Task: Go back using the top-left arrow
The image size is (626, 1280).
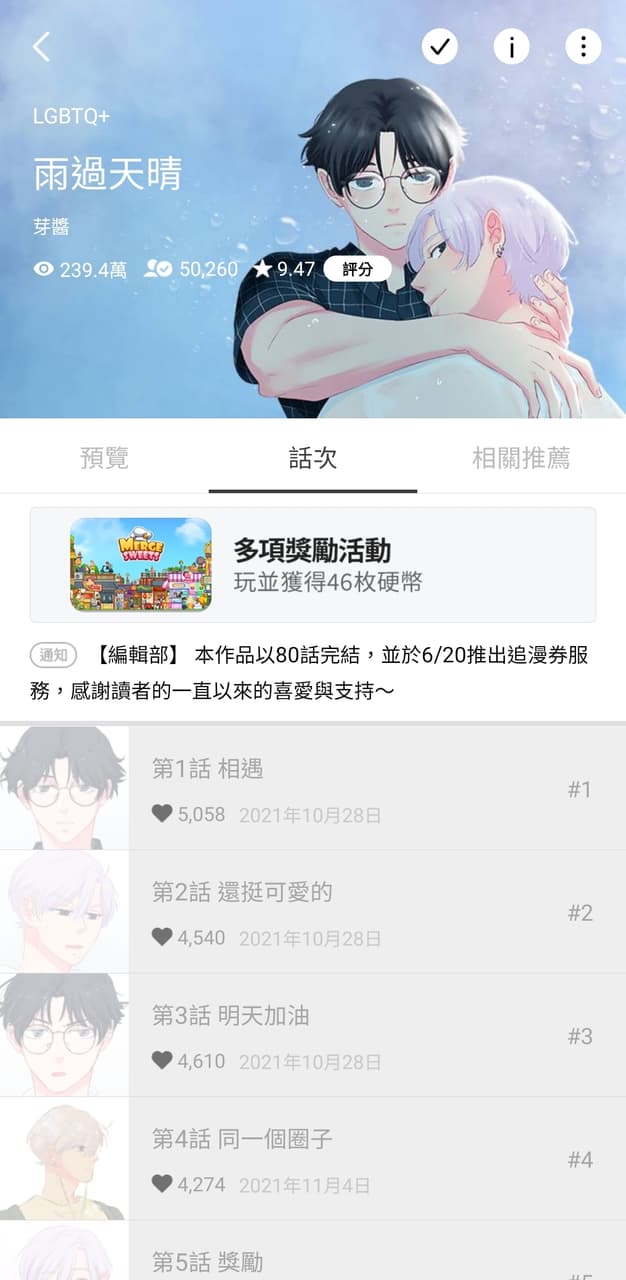Action: click(41, 46)
